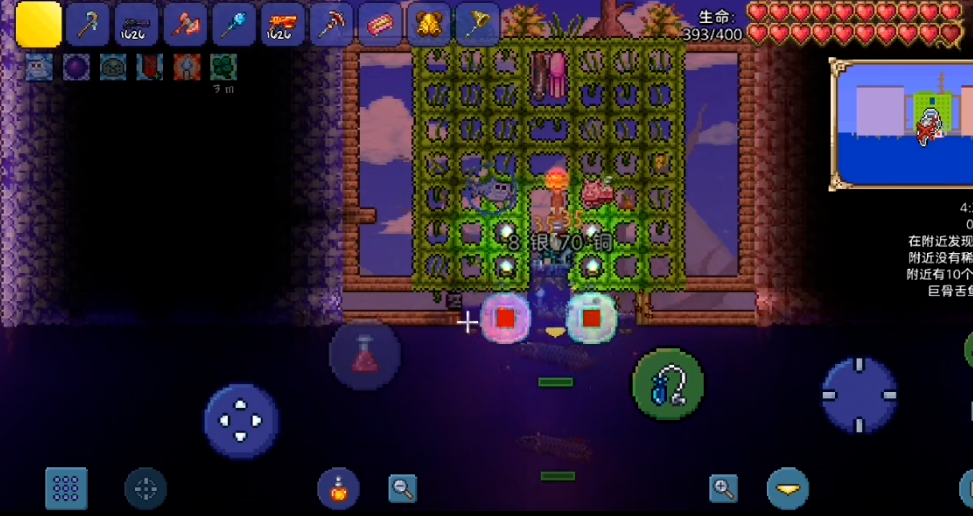The image size is (973, 516).
Task: Use quick buff potion button
Action: coord(338,488)
